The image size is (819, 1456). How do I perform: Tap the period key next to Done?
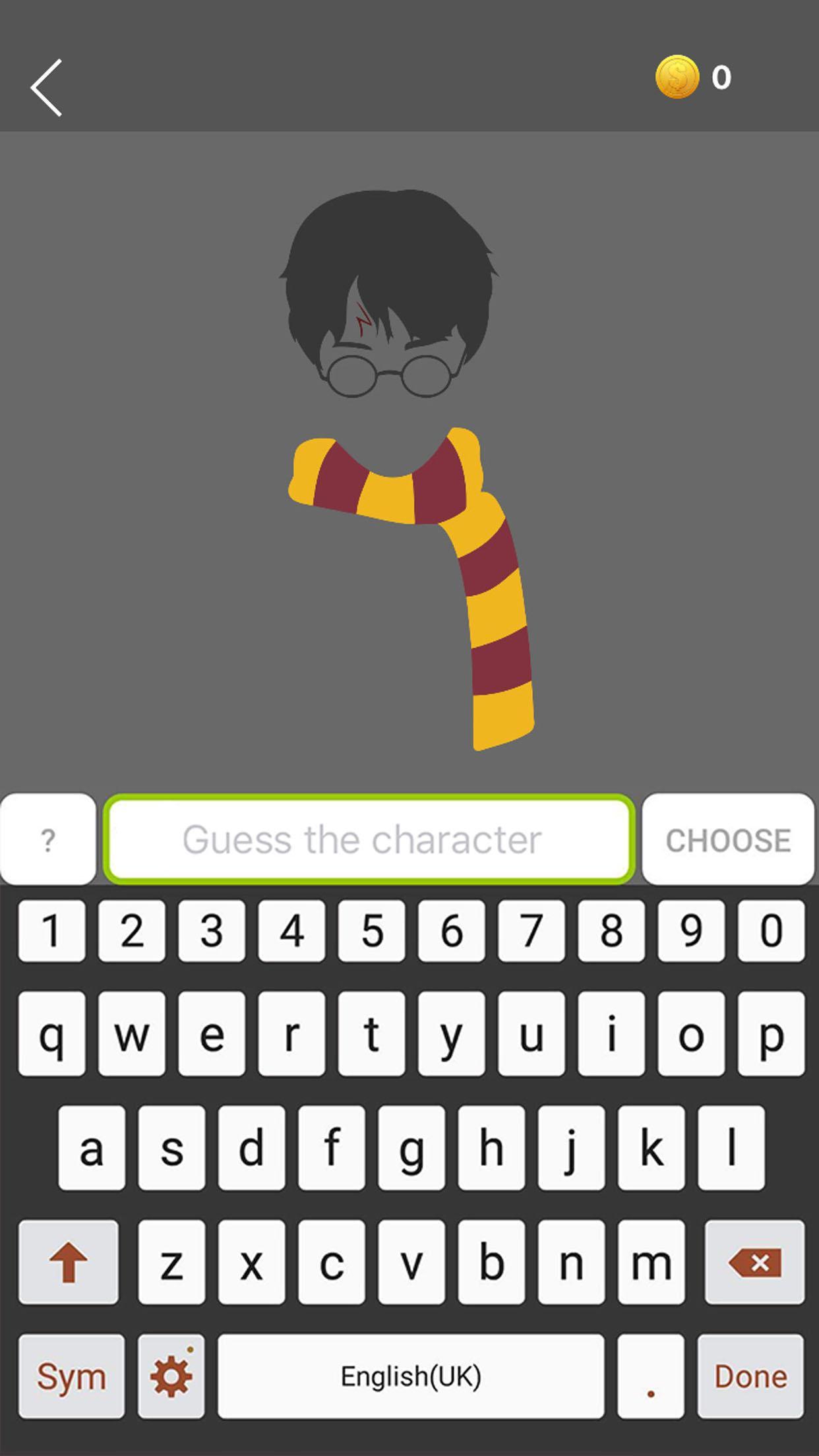click(650, 1376)
